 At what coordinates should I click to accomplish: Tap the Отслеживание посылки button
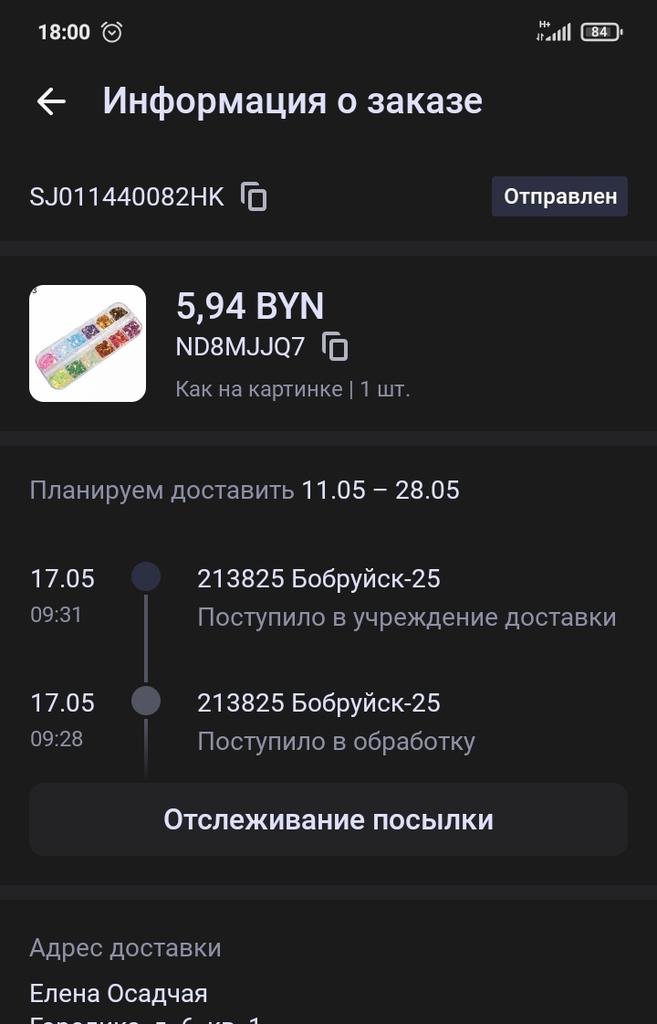pyautogui.click(x=328, y=820)
